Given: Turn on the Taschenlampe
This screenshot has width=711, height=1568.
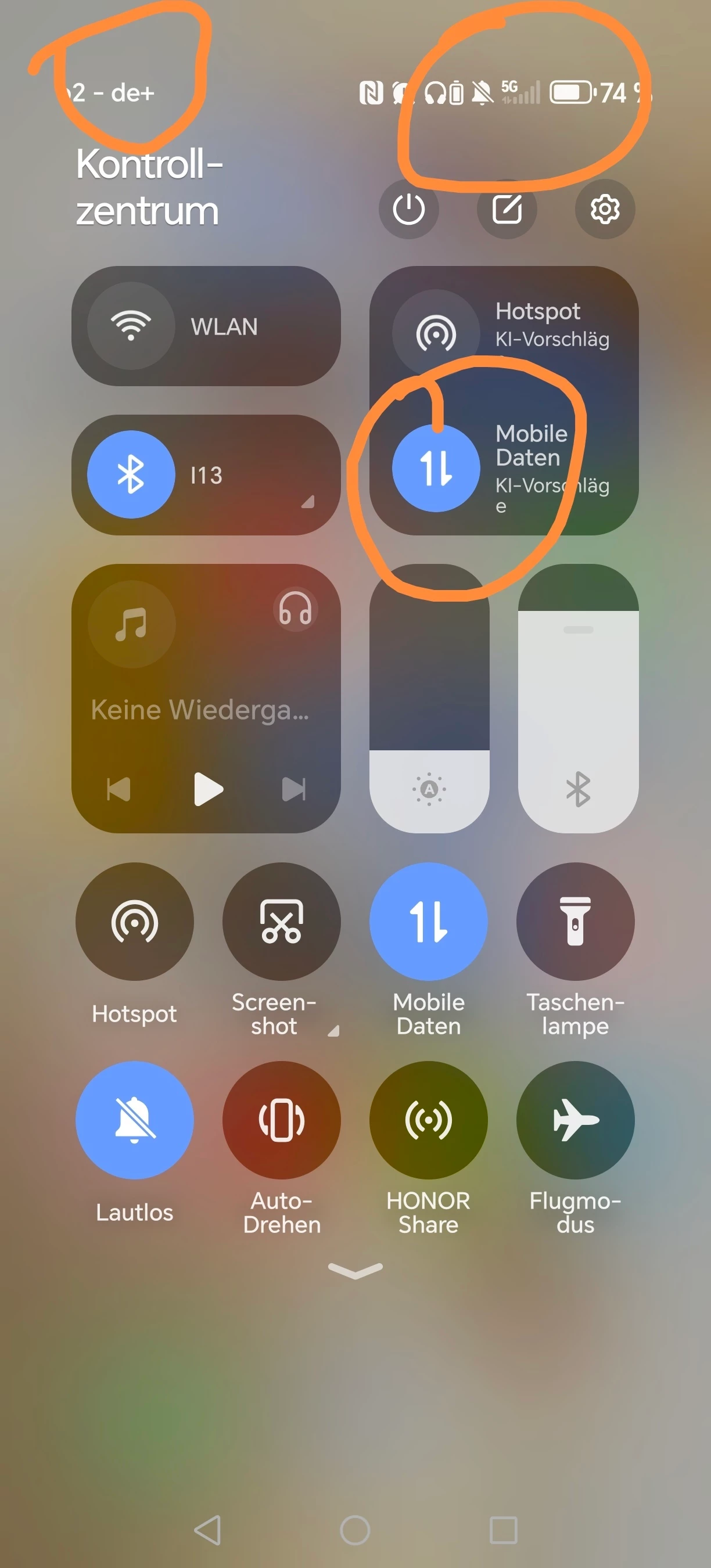Looking at the screenshot, I should pos(575,921).
